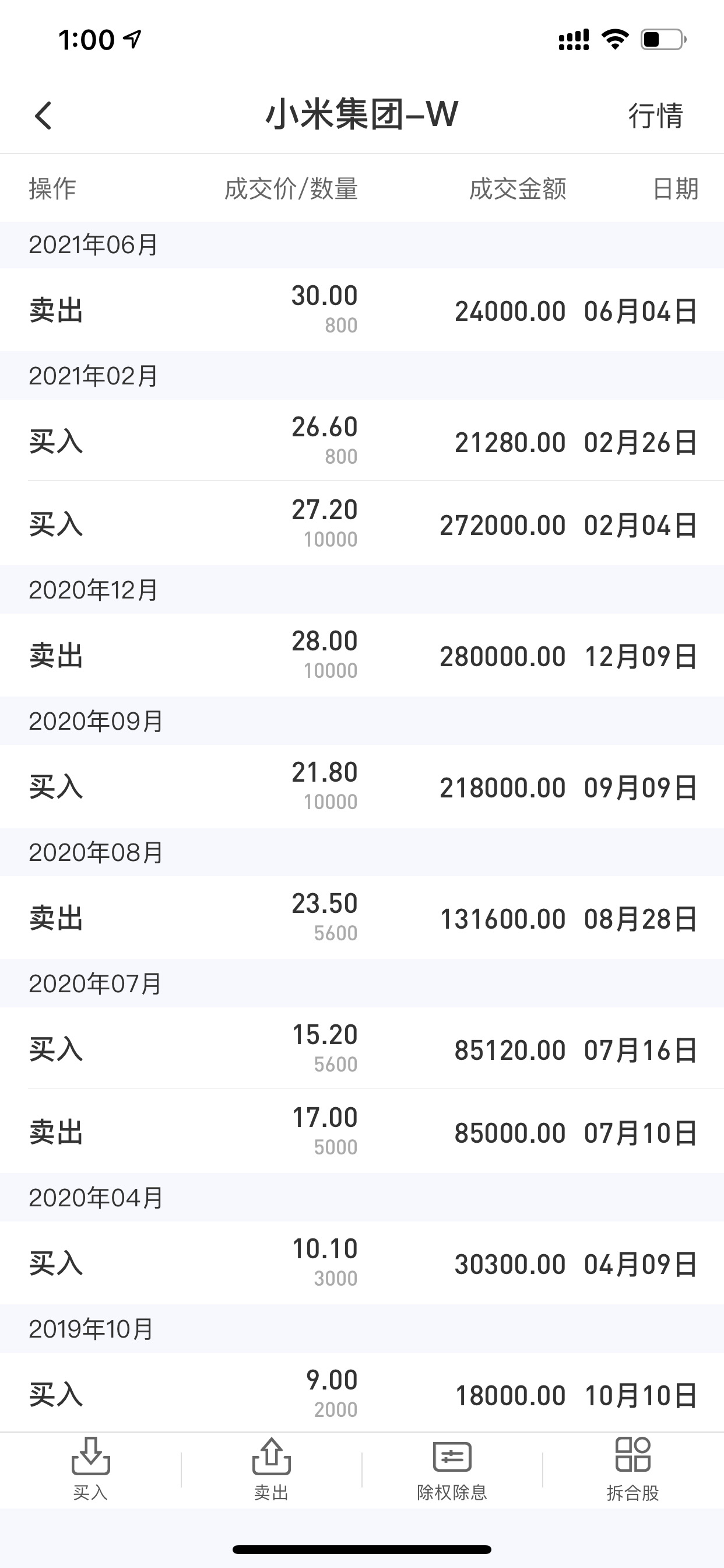Open the 02月26日 buy record at 26.60
Screen dimensions: 724x1568
(x=362, y=440)
